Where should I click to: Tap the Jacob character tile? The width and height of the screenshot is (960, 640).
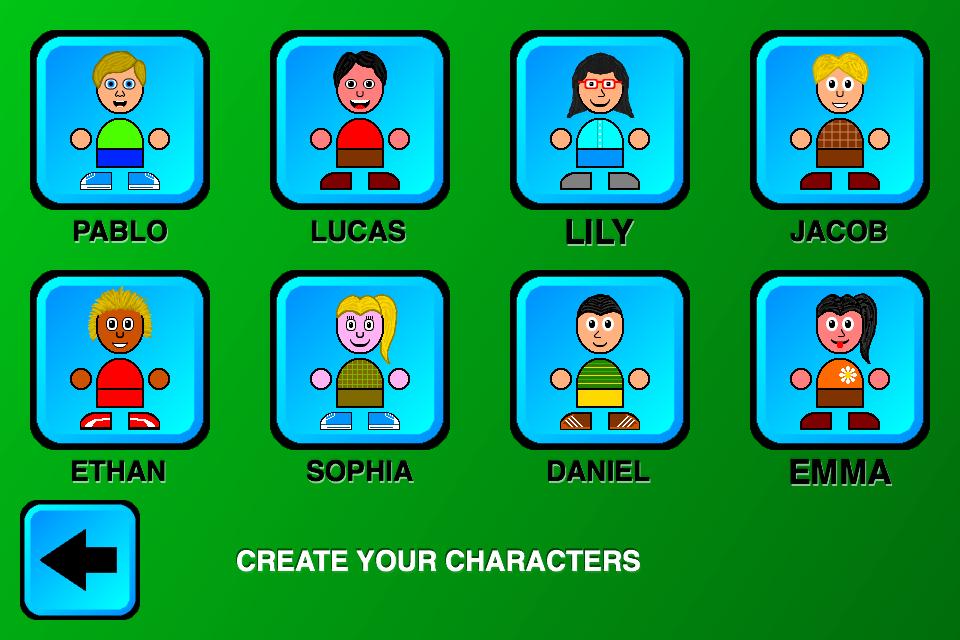click(840, 120)
